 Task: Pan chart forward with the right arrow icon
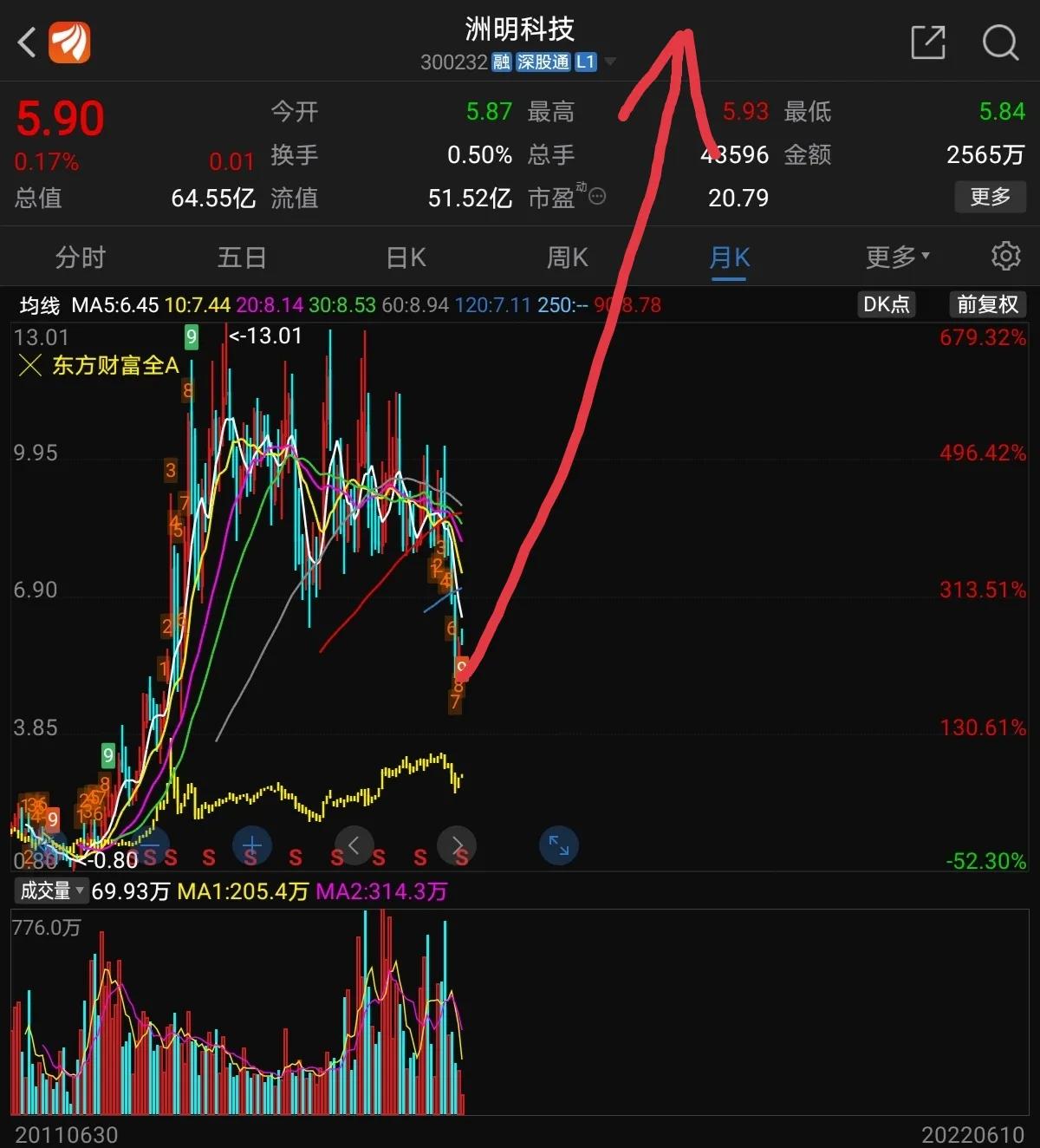pos(457,845)
